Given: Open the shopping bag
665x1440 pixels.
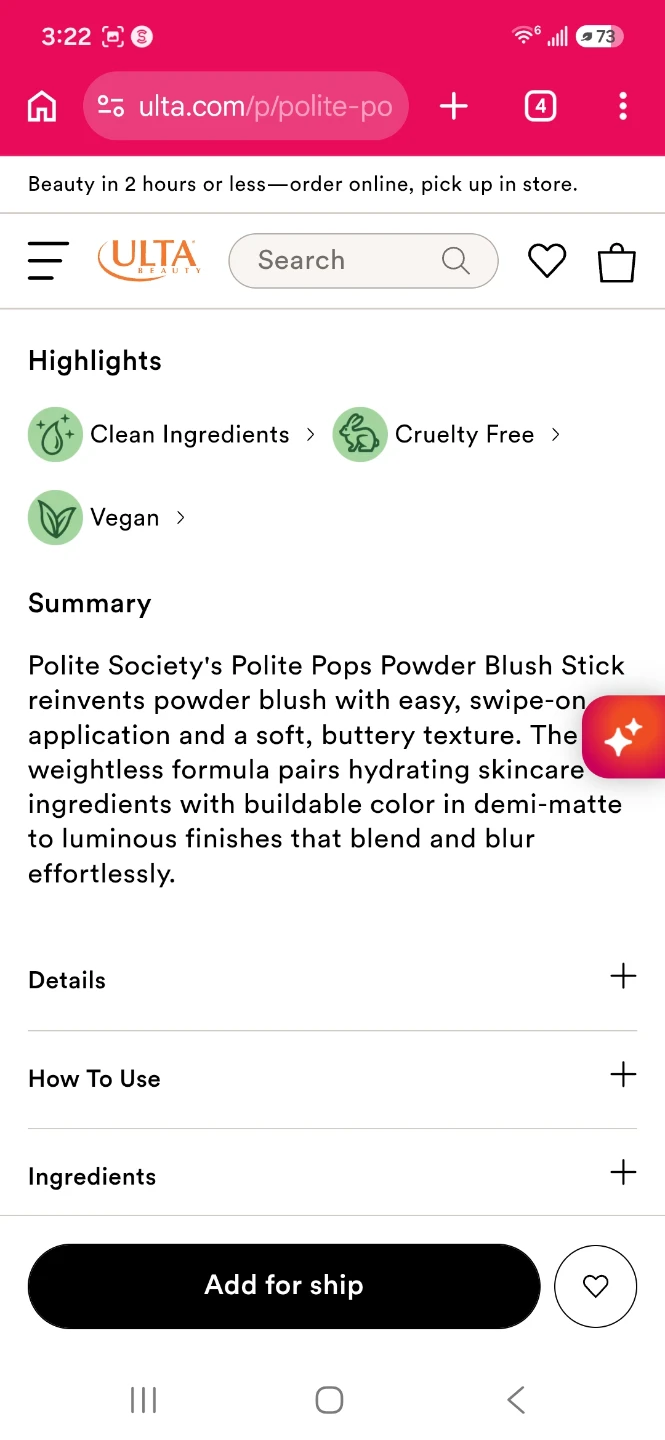Looking at the screenshot, I should (617, 262).
